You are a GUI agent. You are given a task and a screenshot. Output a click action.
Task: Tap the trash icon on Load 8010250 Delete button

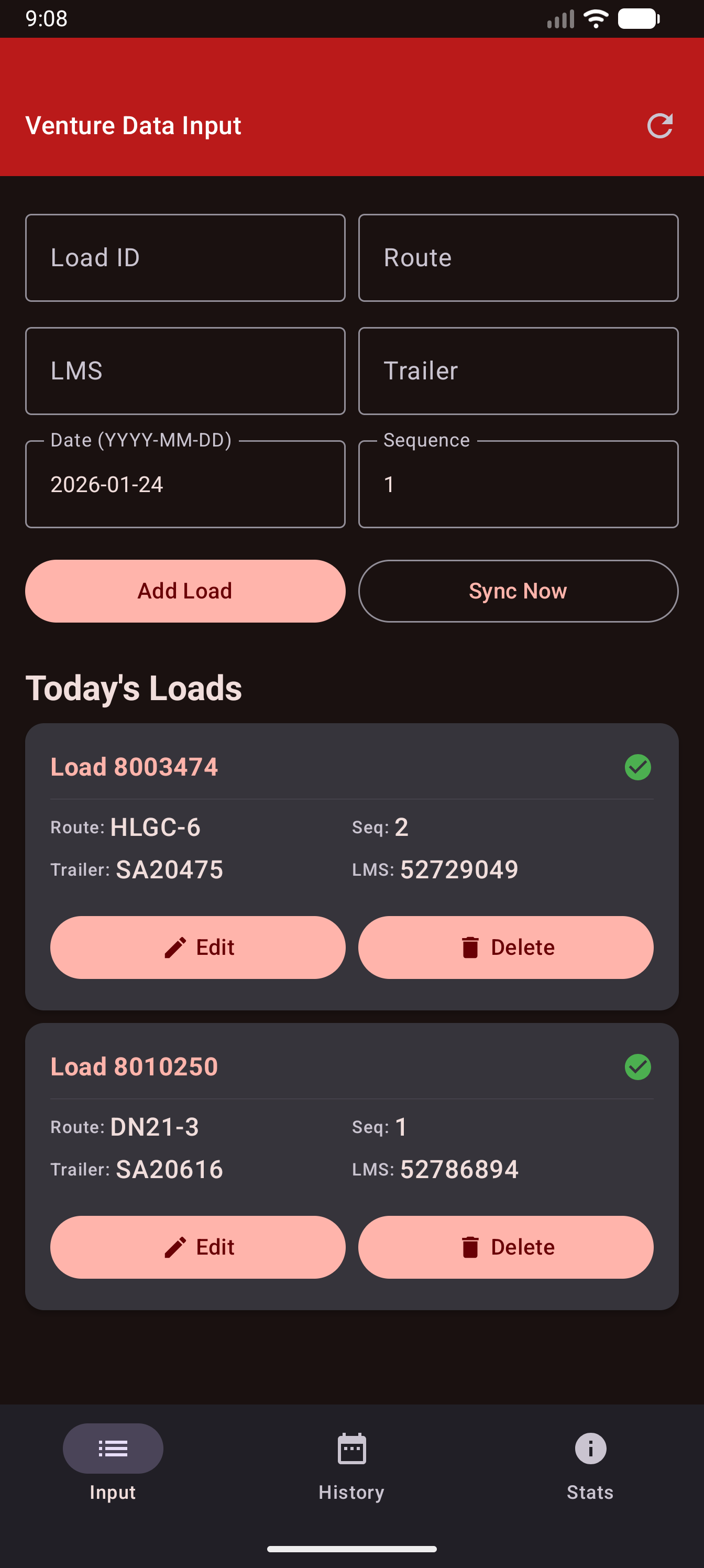click(x=471, y=1247)
